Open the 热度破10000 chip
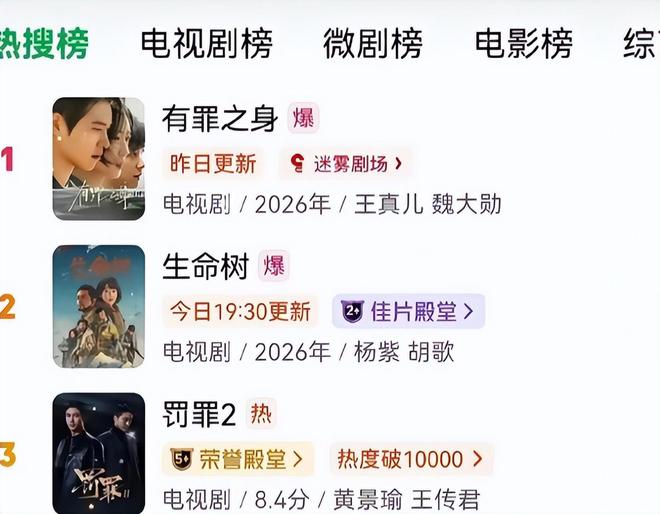The width and height of the screenshot is (660, 514). (x=410, y=459)
